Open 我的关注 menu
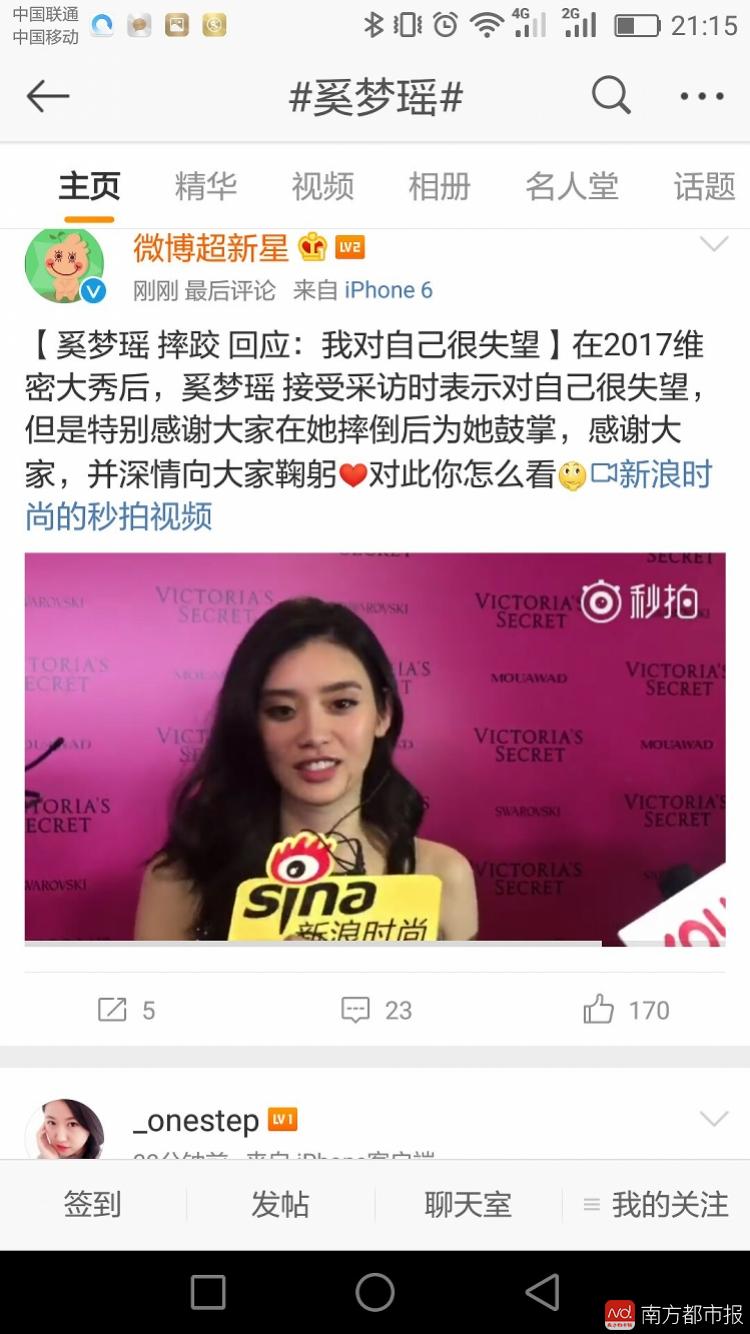The height and width of the screenshot is (1334, 750). tap(656, 1205)
